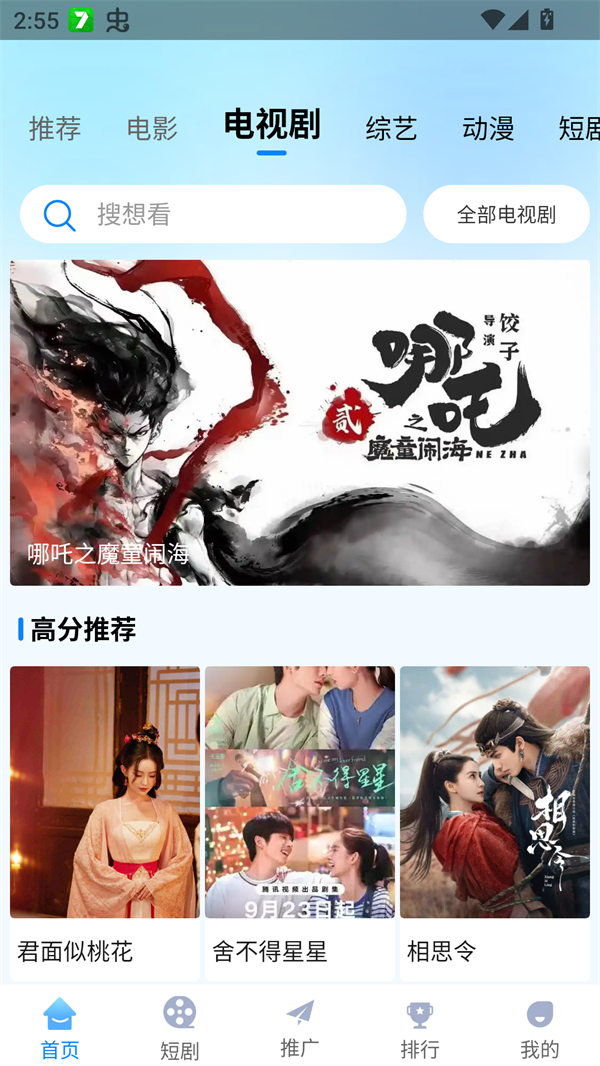View the 舍不得星星 drama card
This screenshot has height=1066, width=600.
coord(300,822)
